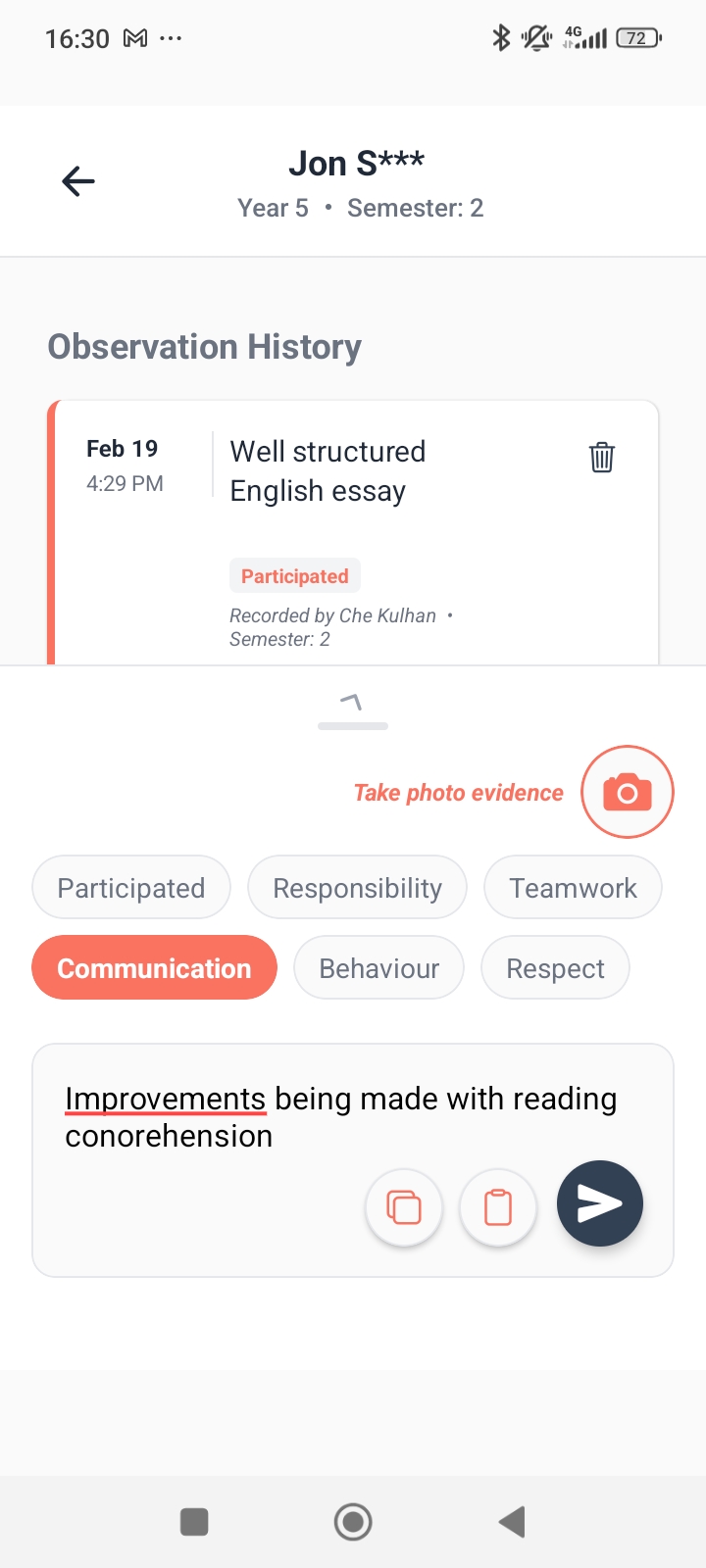This screenshot has height=1568, width=706.
Task: Delete the Well structured English essay observation
Action: [x=601, y=457]
